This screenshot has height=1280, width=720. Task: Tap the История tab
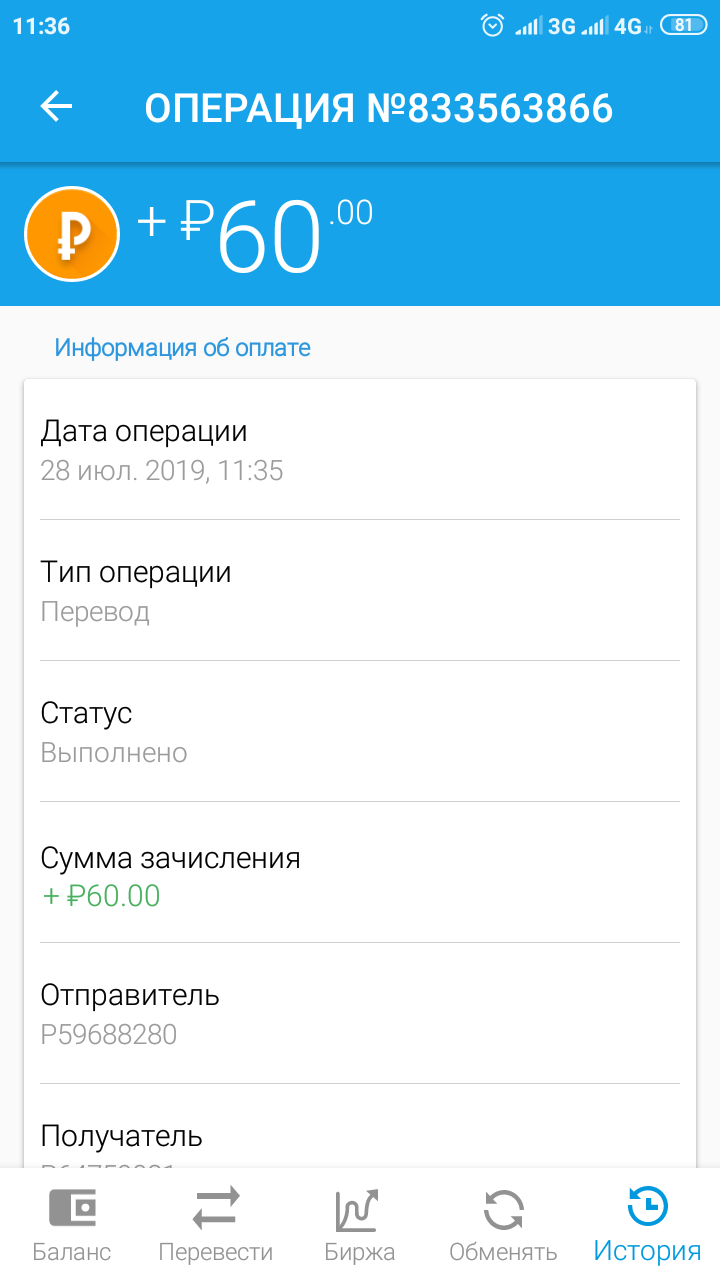648,1223
